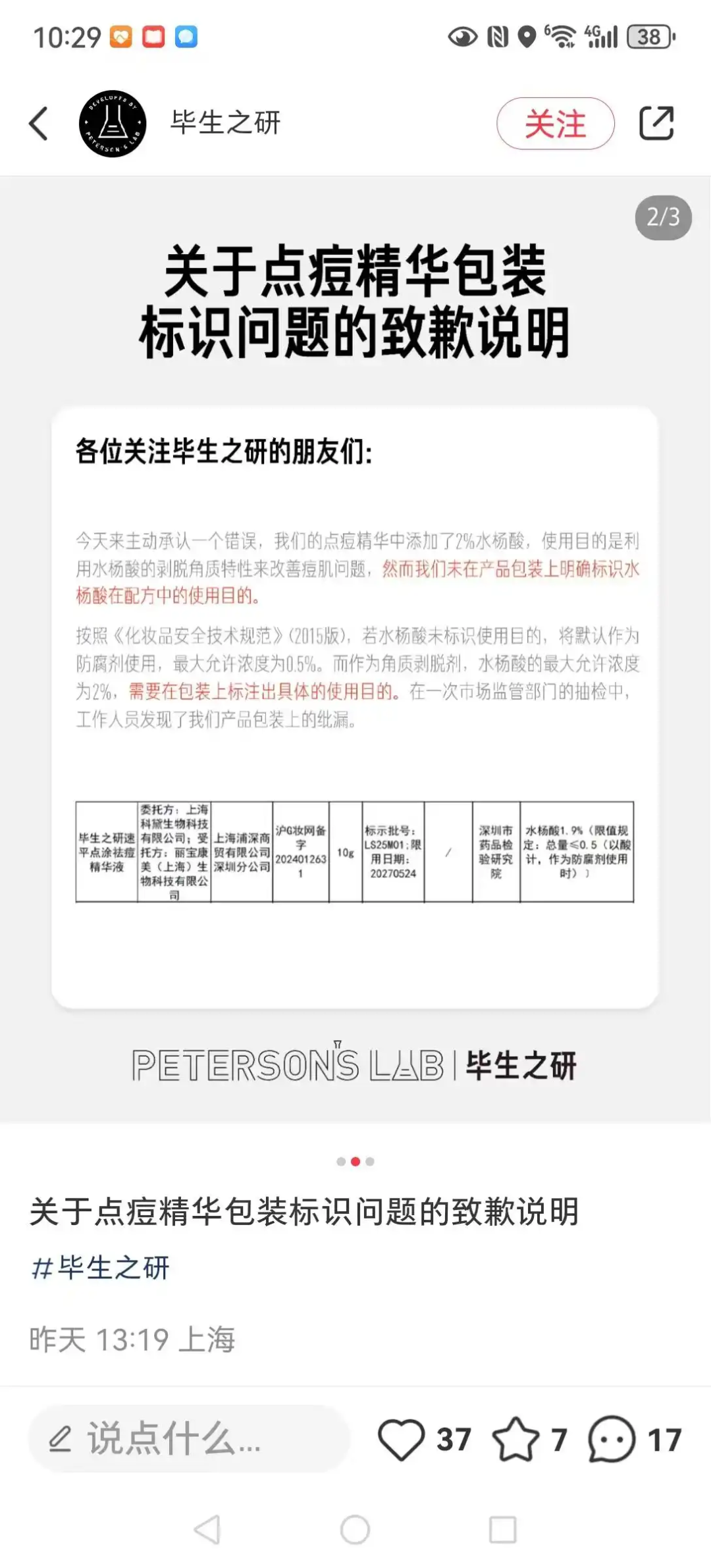The height and width of the screenshot is (1568, 711).
Task: Tap the 说点什么 comment field
Action: pyautogui.click(x=188, y=1439)
